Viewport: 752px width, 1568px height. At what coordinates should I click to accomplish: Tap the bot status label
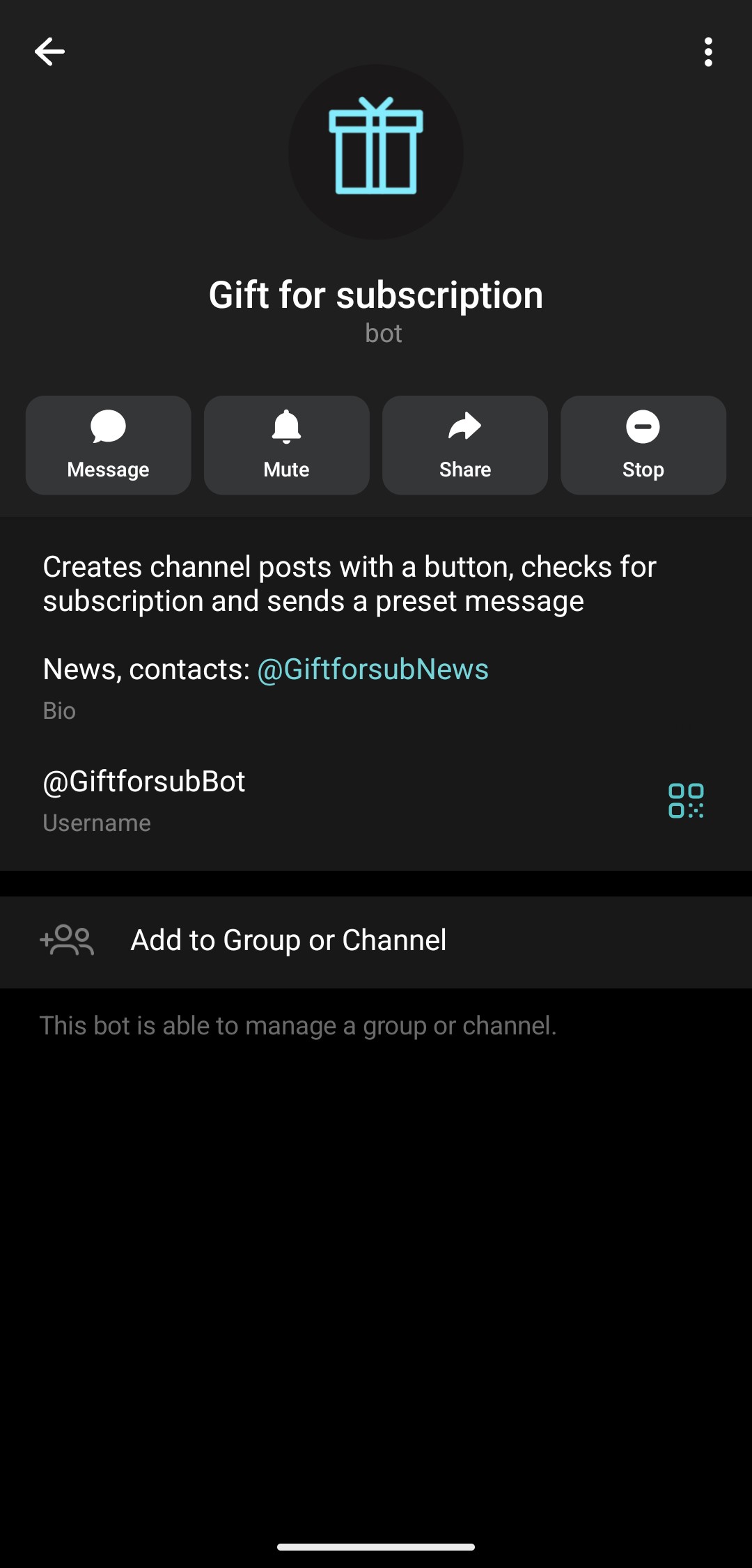pos(384,333)
